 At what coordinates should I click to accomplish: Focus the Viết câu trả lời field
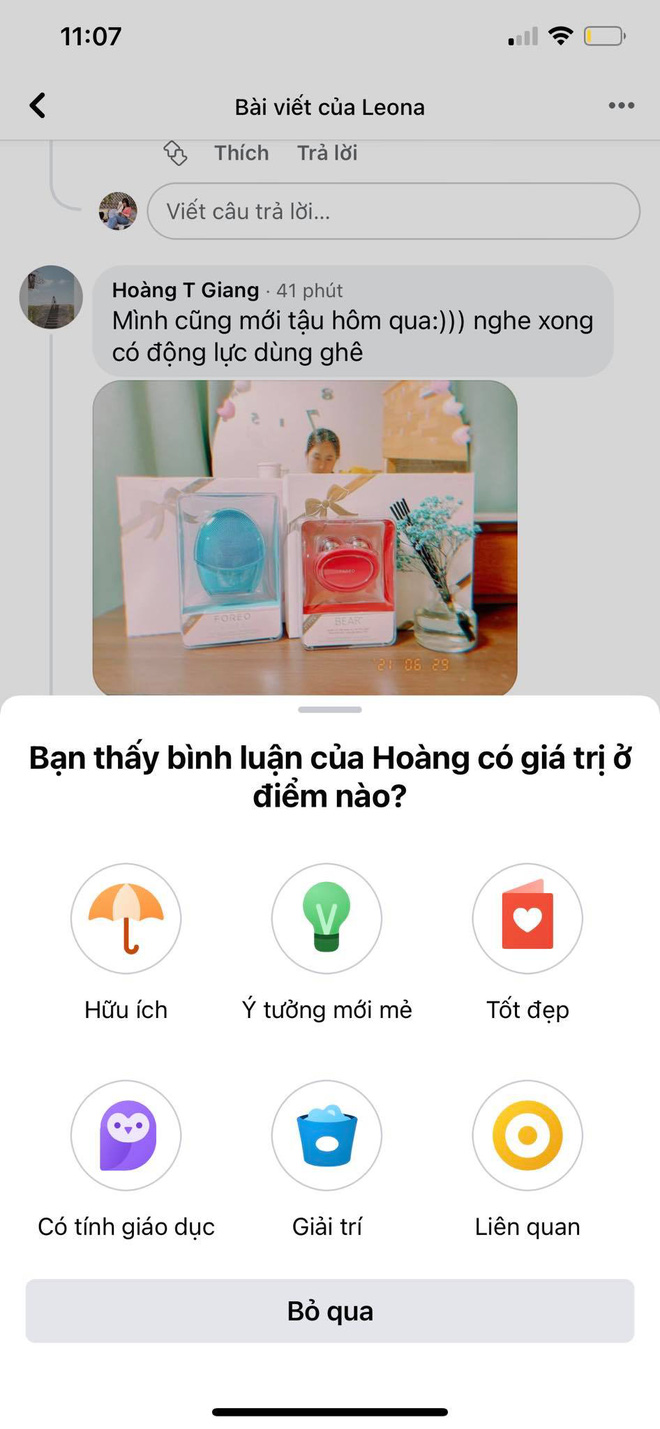coord(393,211)
